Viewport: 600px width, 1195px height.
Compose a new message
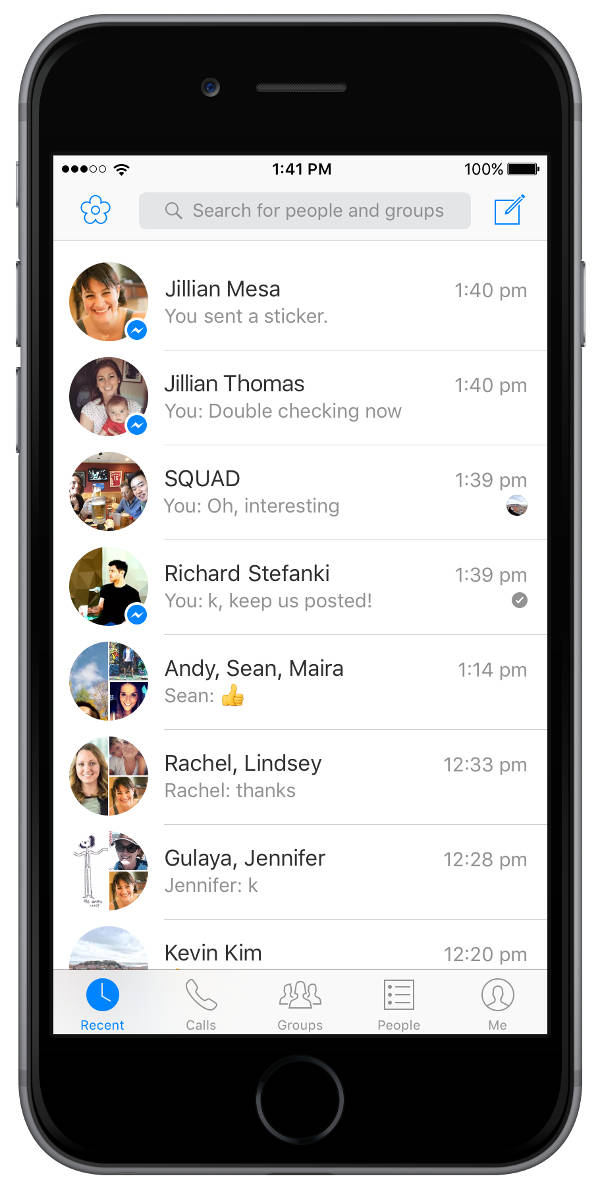pyautogui.click(x=509, y=210)
